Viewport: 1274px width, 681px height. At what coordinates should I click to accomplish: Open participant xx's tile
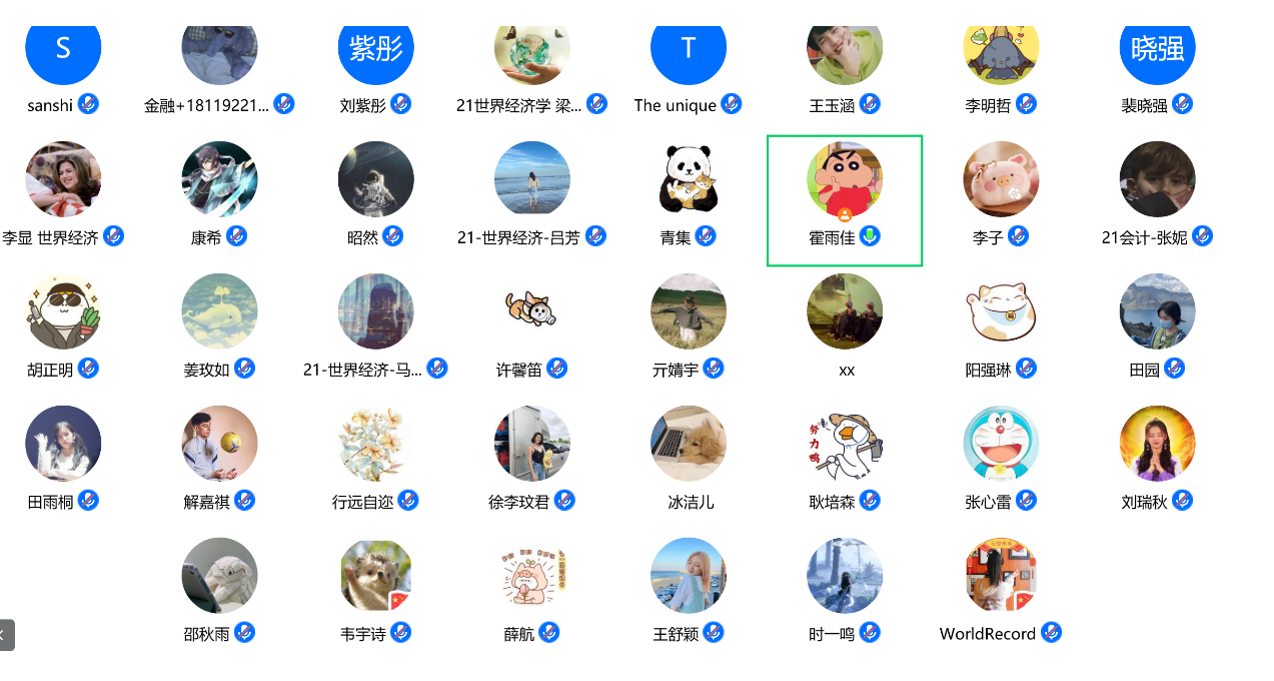coord(845,312)
